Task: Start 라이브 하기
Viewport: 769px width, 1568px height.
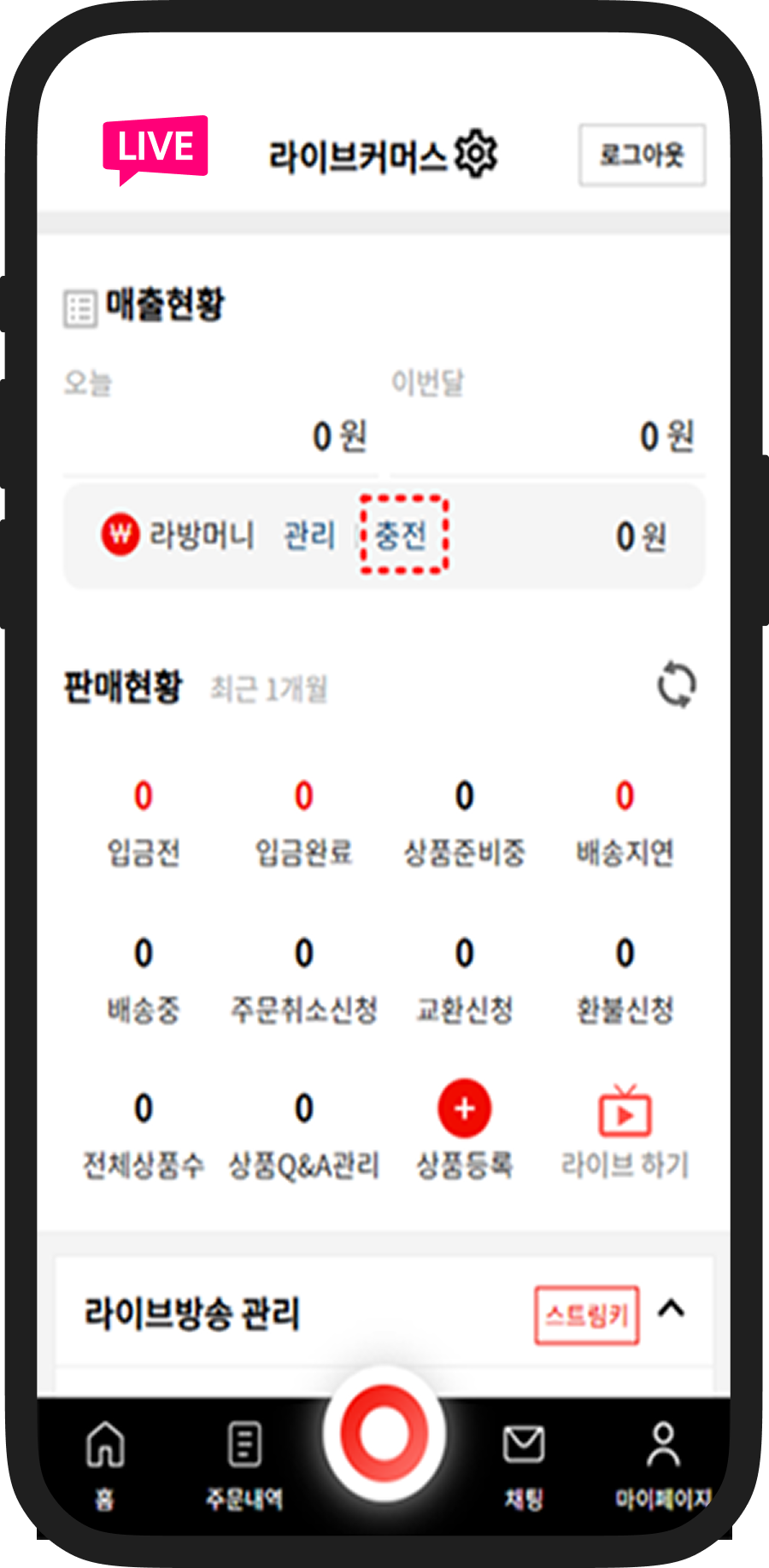Action: click(x=625, y=1127)
